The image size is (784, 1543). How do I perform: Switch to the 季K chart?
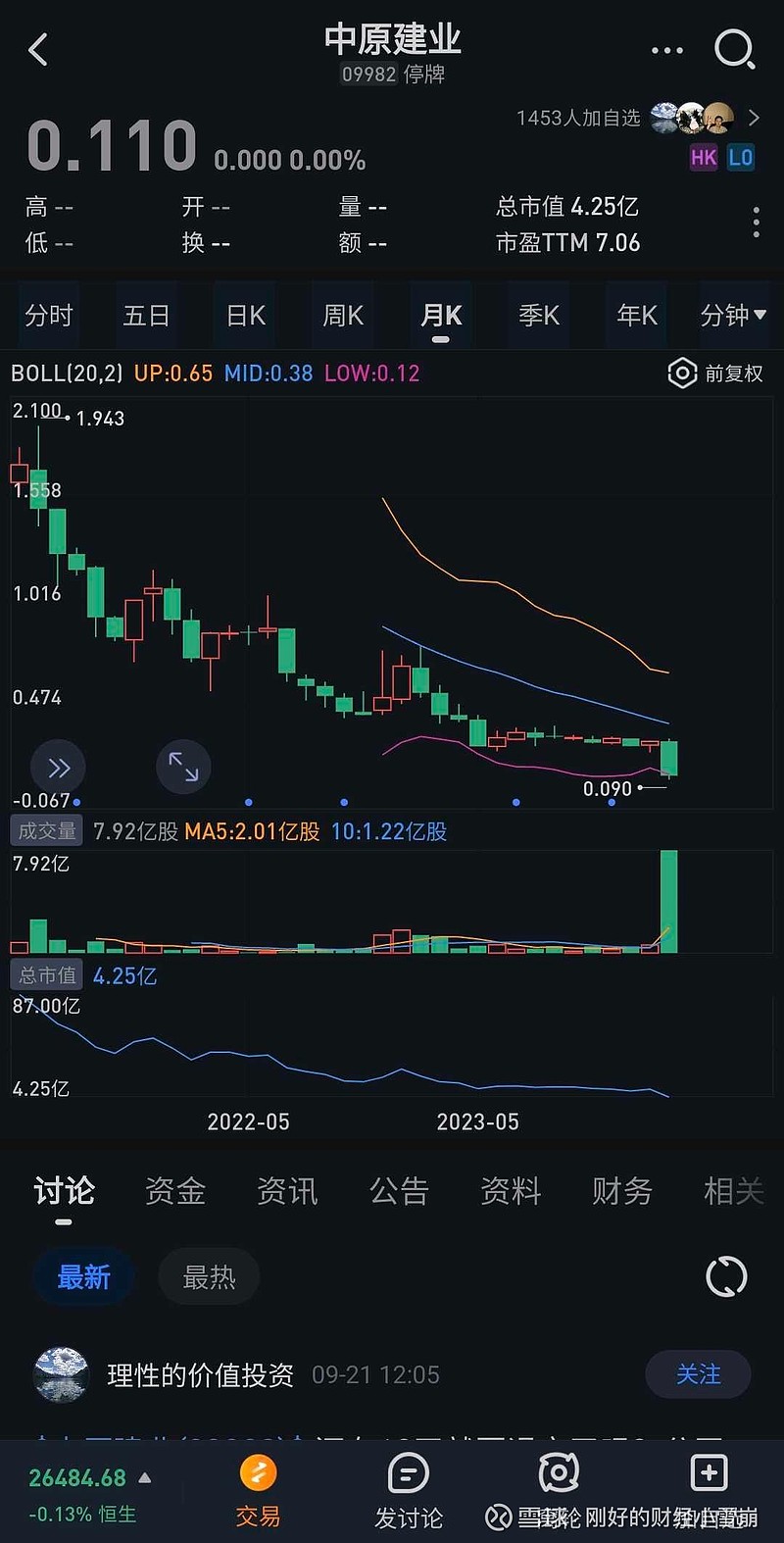[x=539, y=316]
